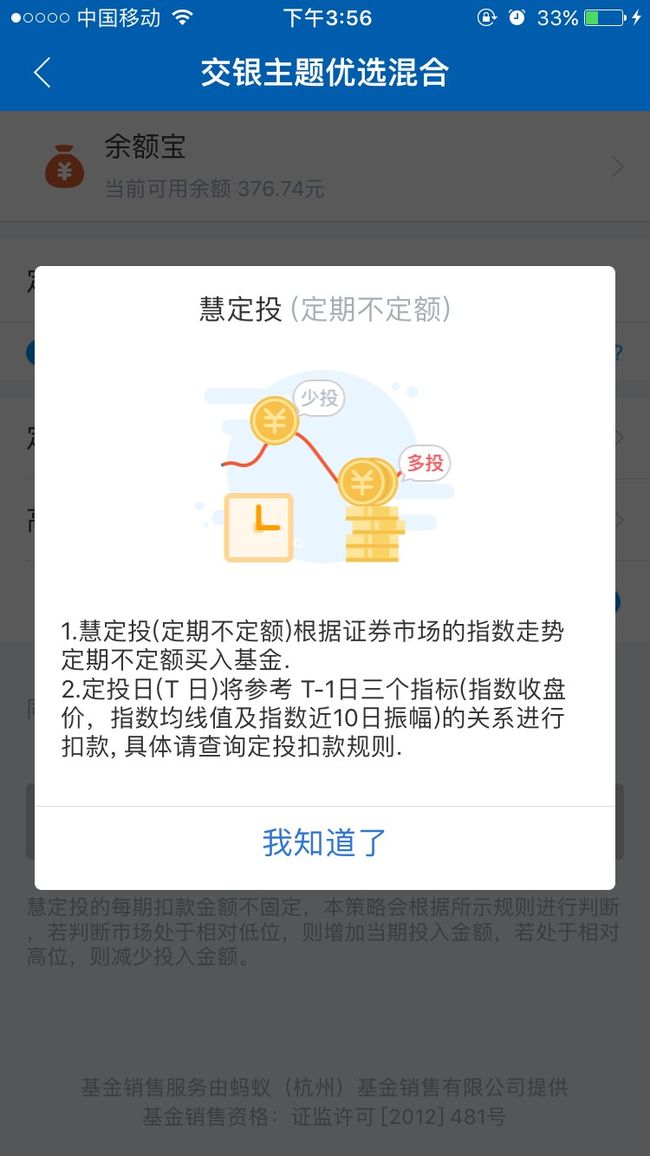Go back using the header arrow

43,73
